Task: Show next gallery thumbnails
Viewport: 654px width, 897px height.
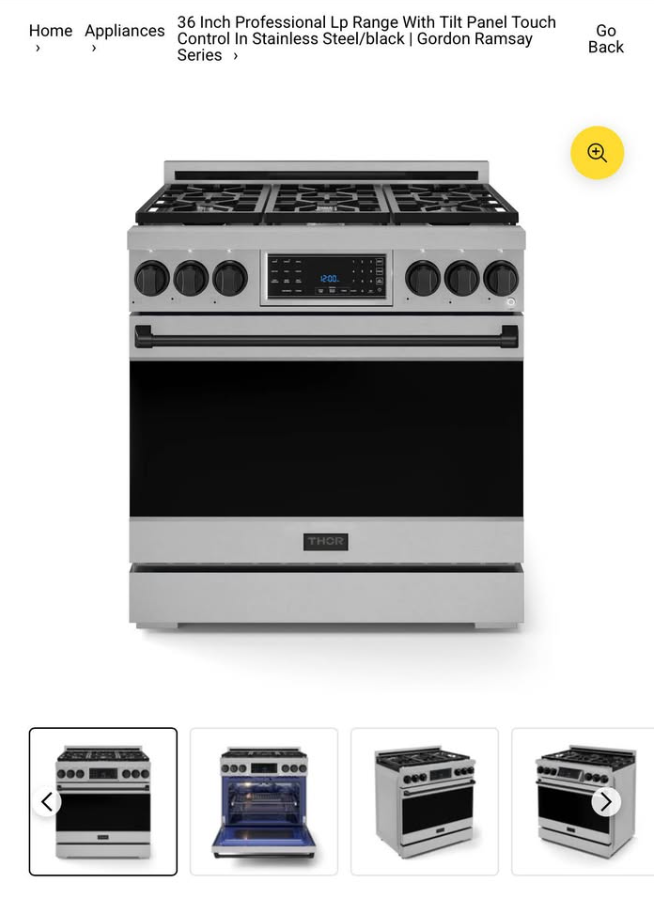Action: [x=605, y=802]
